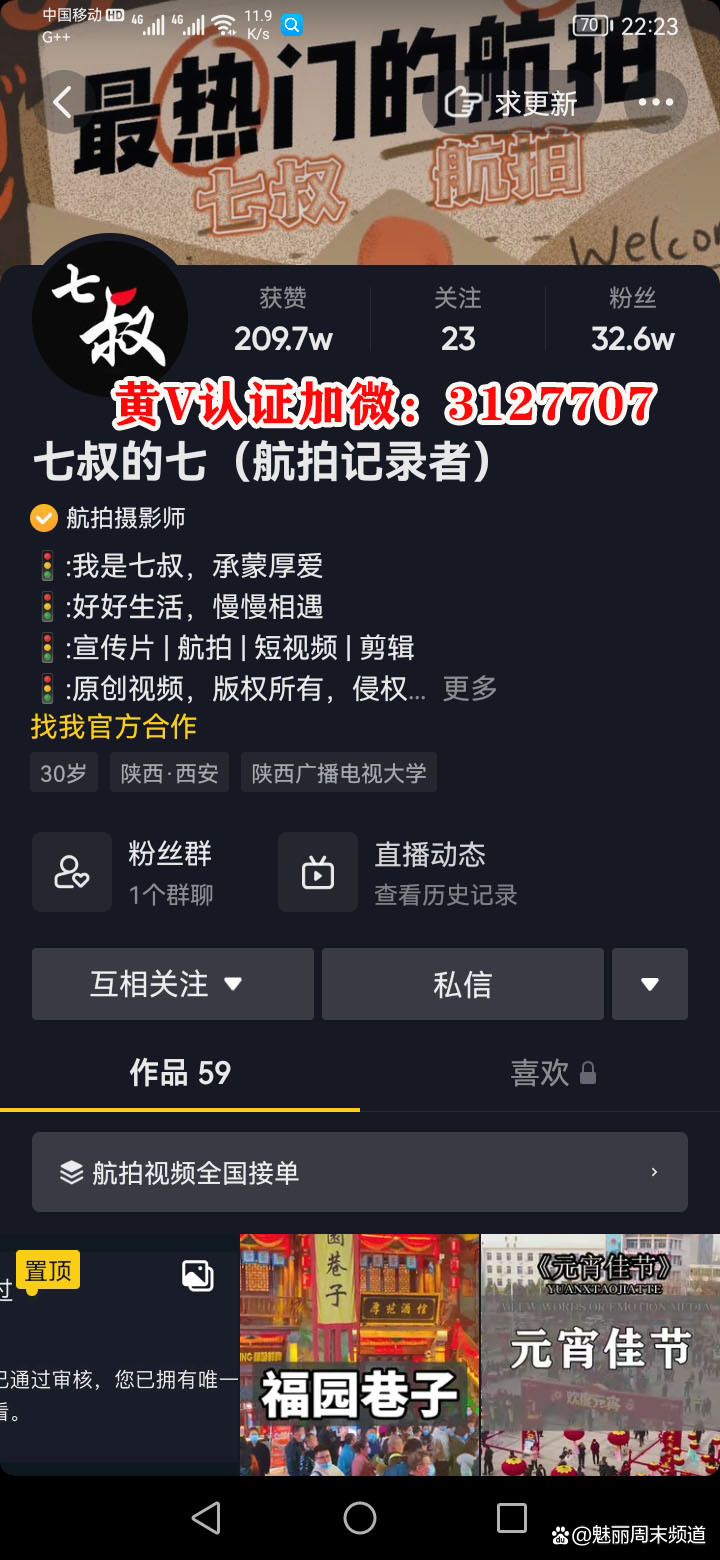The width and height of the screenshot is (720, 1560).
Task: Open the 粉丝群 group chat entry
Action: pos(125,872)
